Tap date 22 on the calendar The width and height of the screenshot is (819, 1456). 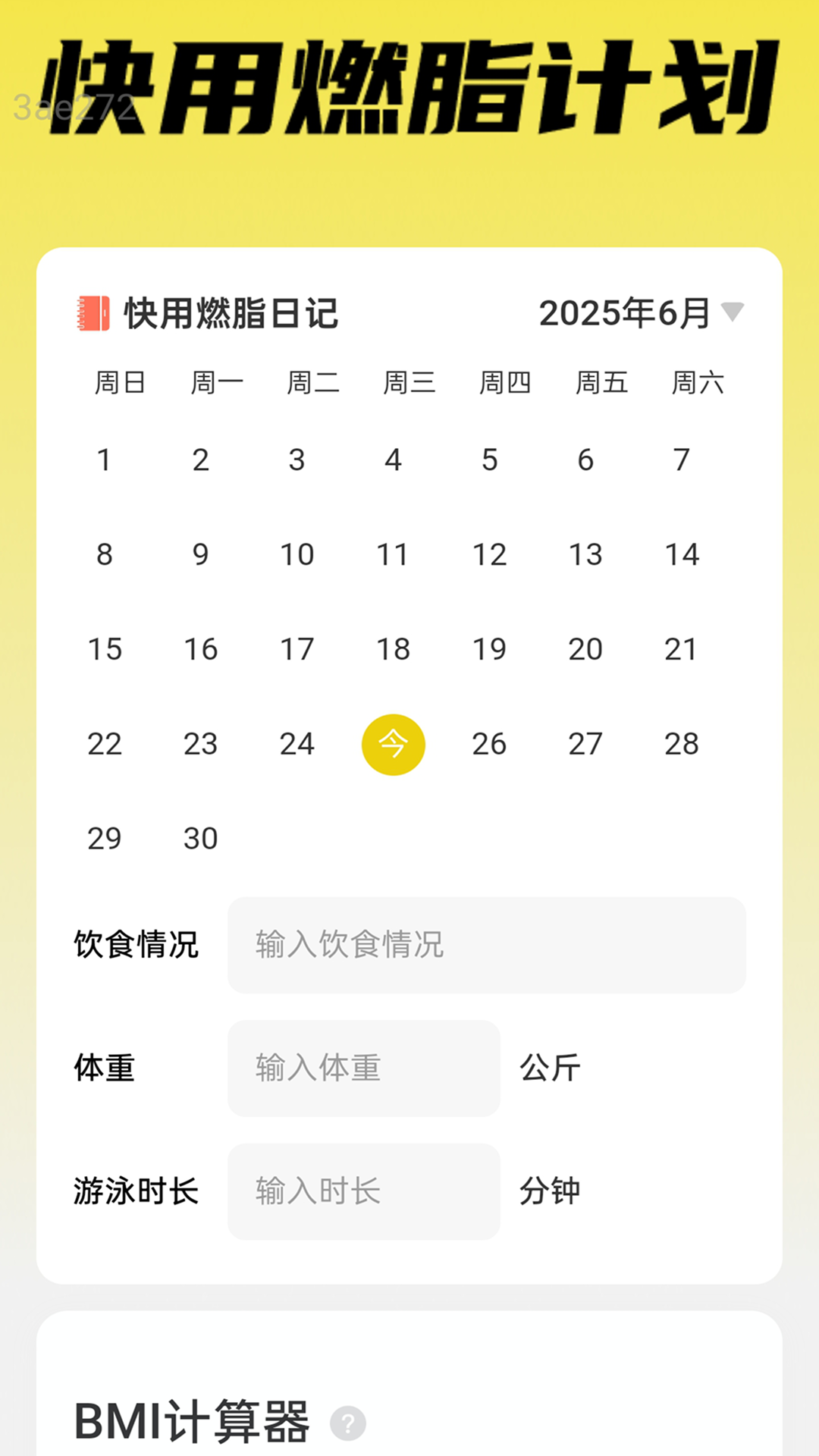105,744
